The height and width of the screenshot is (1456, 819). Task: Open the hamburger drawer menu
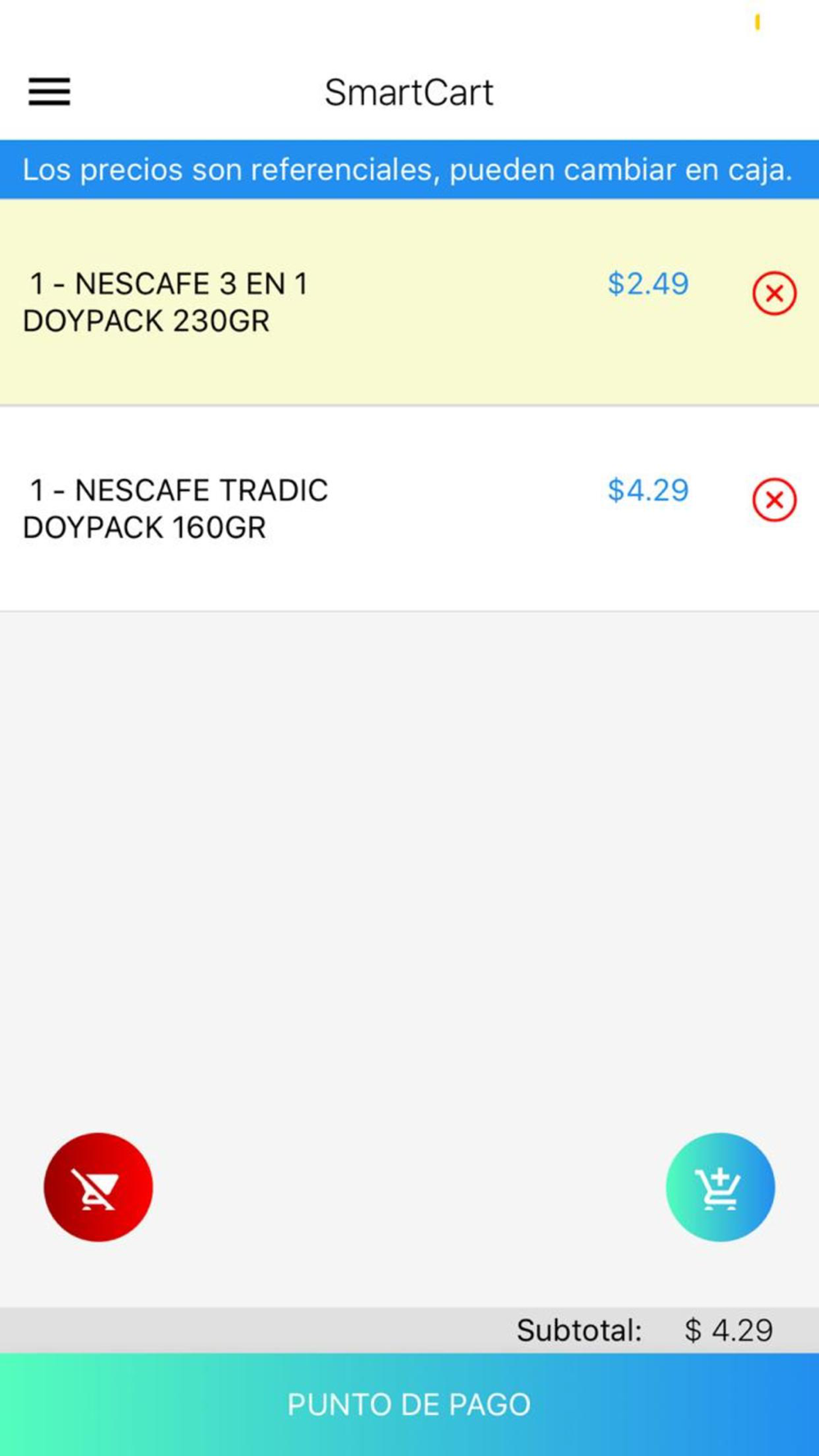(x=49, y=91)
